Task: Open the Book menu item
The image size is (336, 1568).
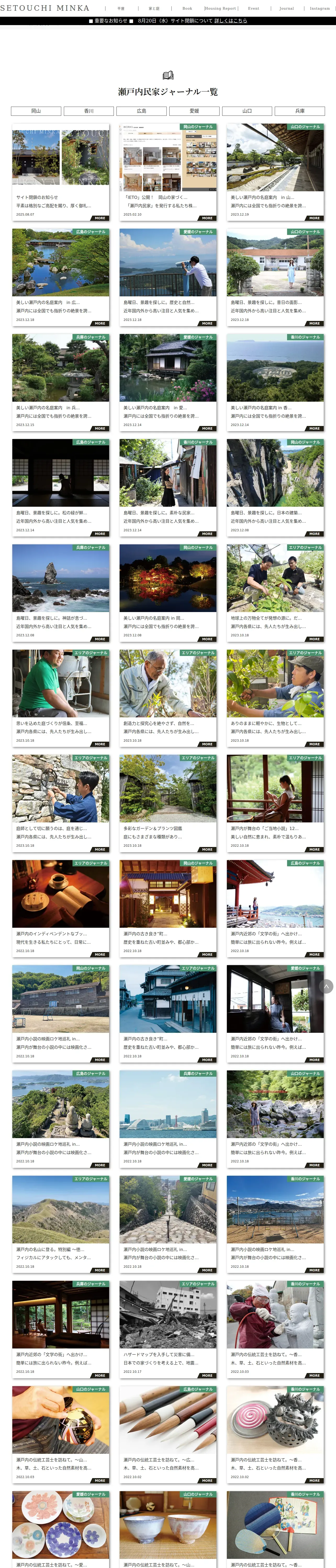Action: point(187,9)
